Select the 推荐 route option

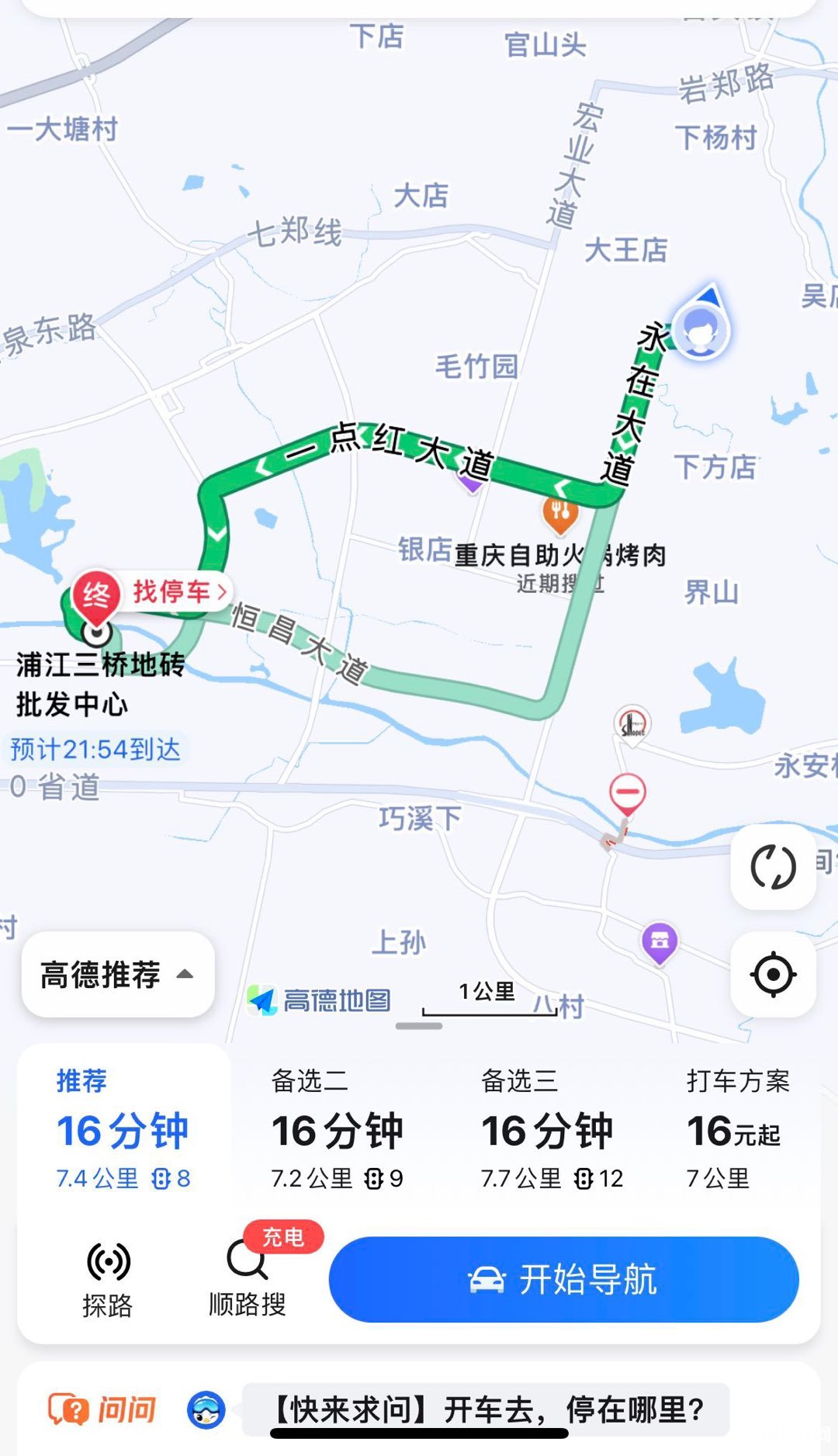pos(123,1129)
